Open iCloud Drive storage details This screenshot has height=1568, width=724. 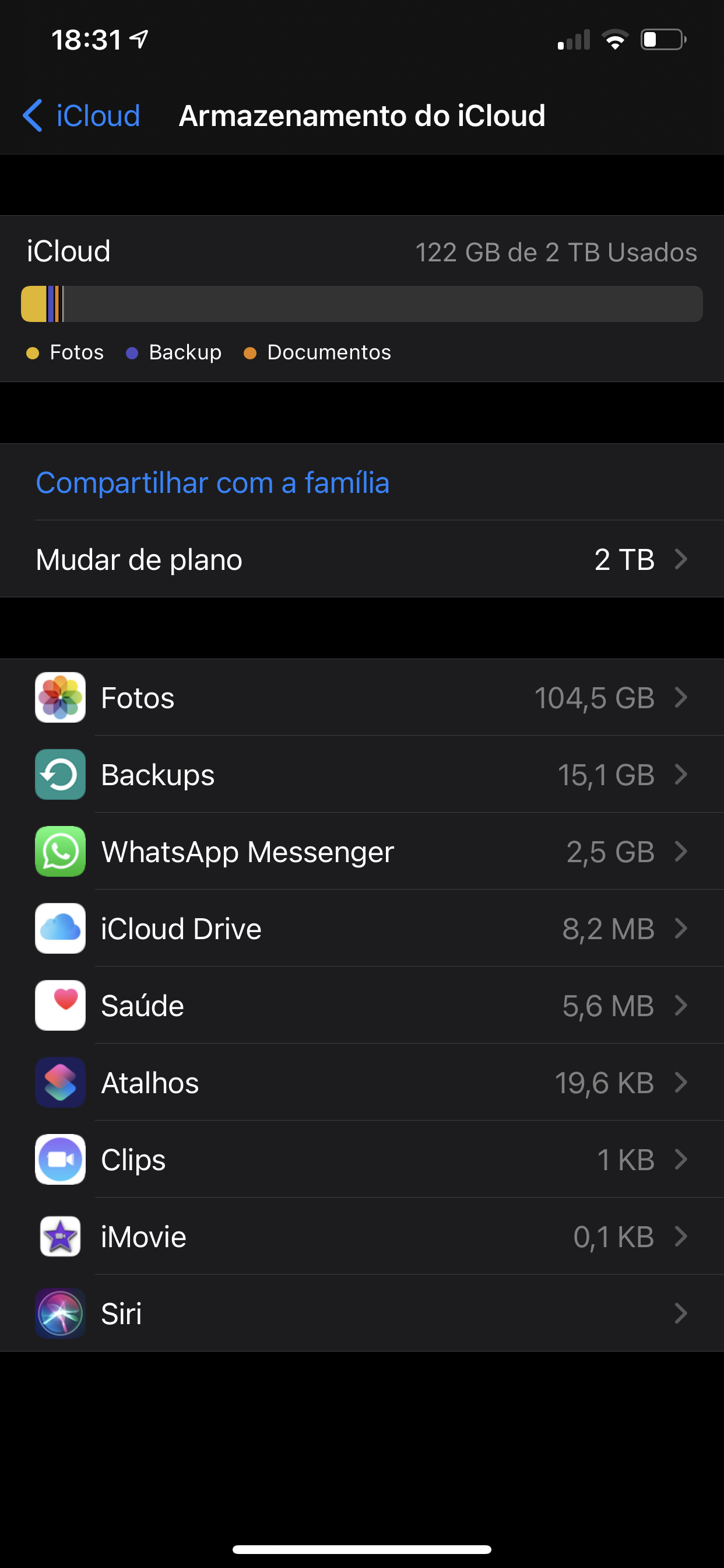(x=361, y=929)
